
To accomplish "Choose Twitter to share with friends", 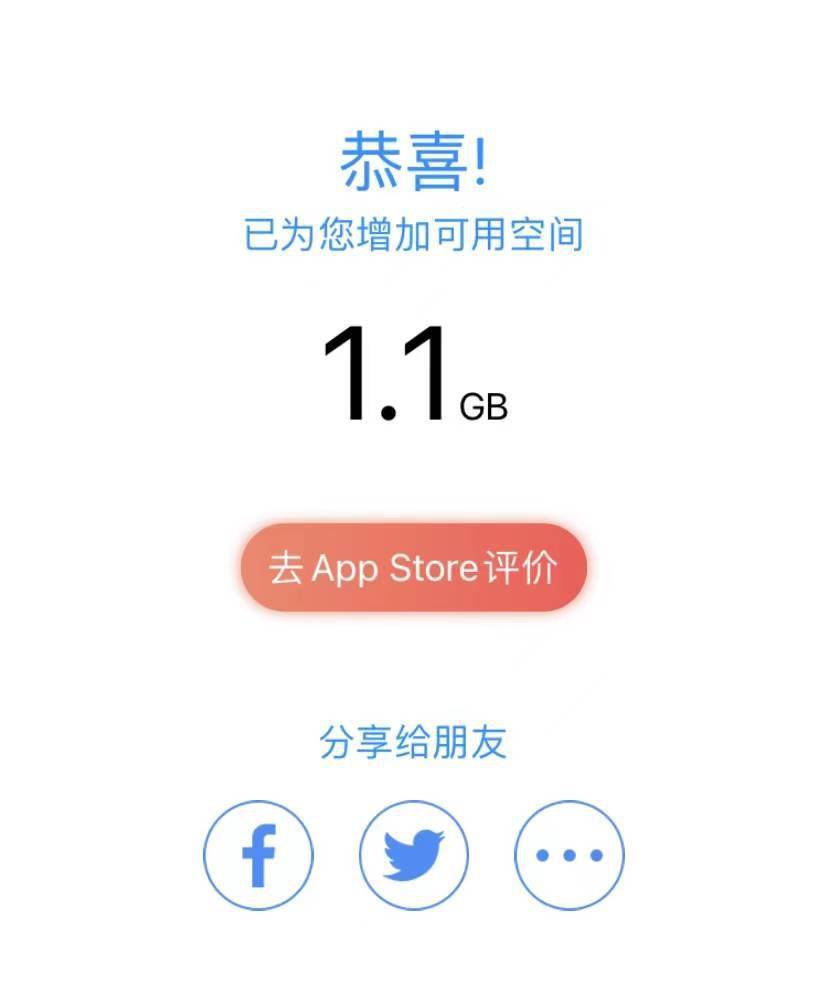I will click(414, 856).
